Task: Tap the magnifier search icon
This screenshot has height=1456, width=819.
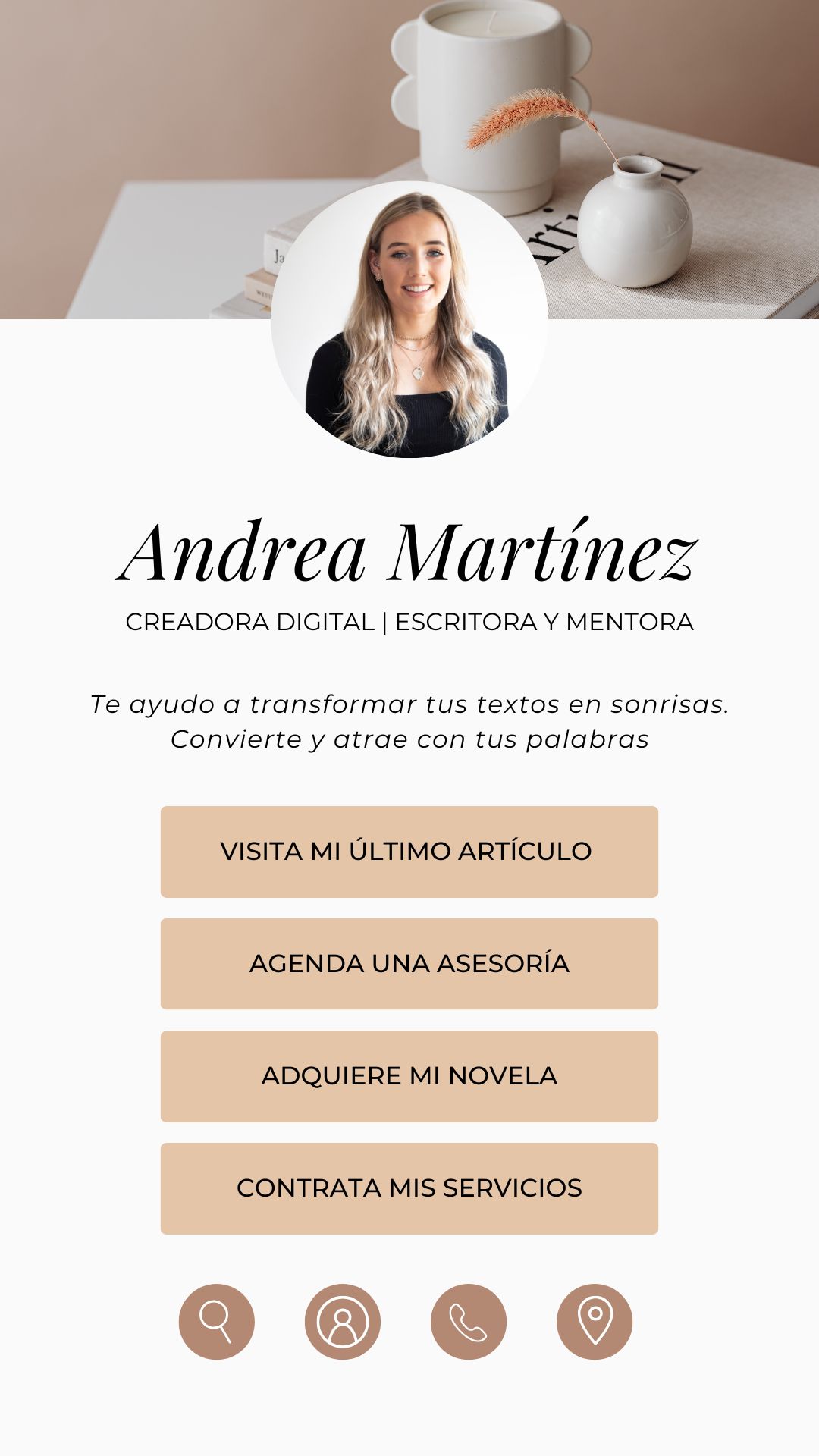Action: tap(217, 1322)
